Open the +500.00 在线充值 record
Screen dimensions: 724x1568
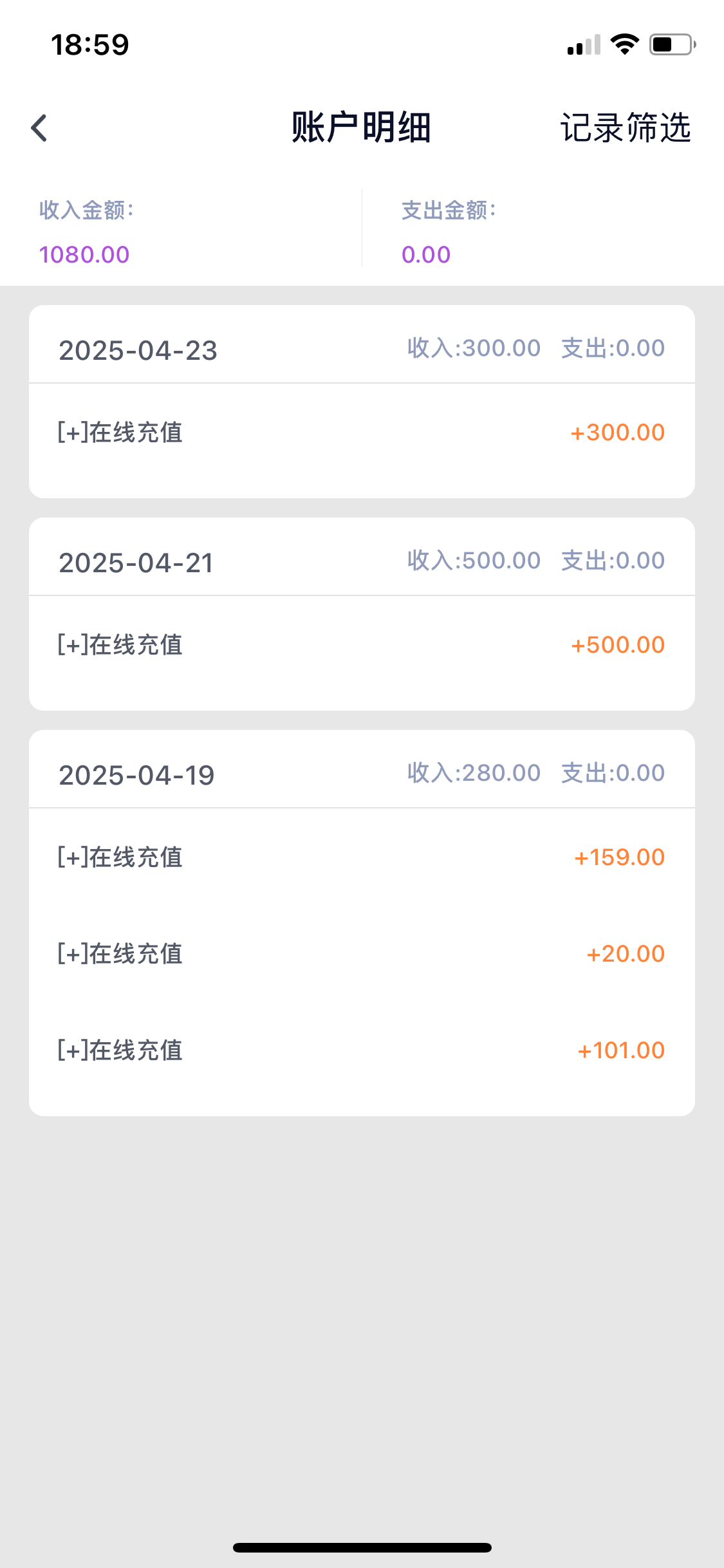point(362,645)
